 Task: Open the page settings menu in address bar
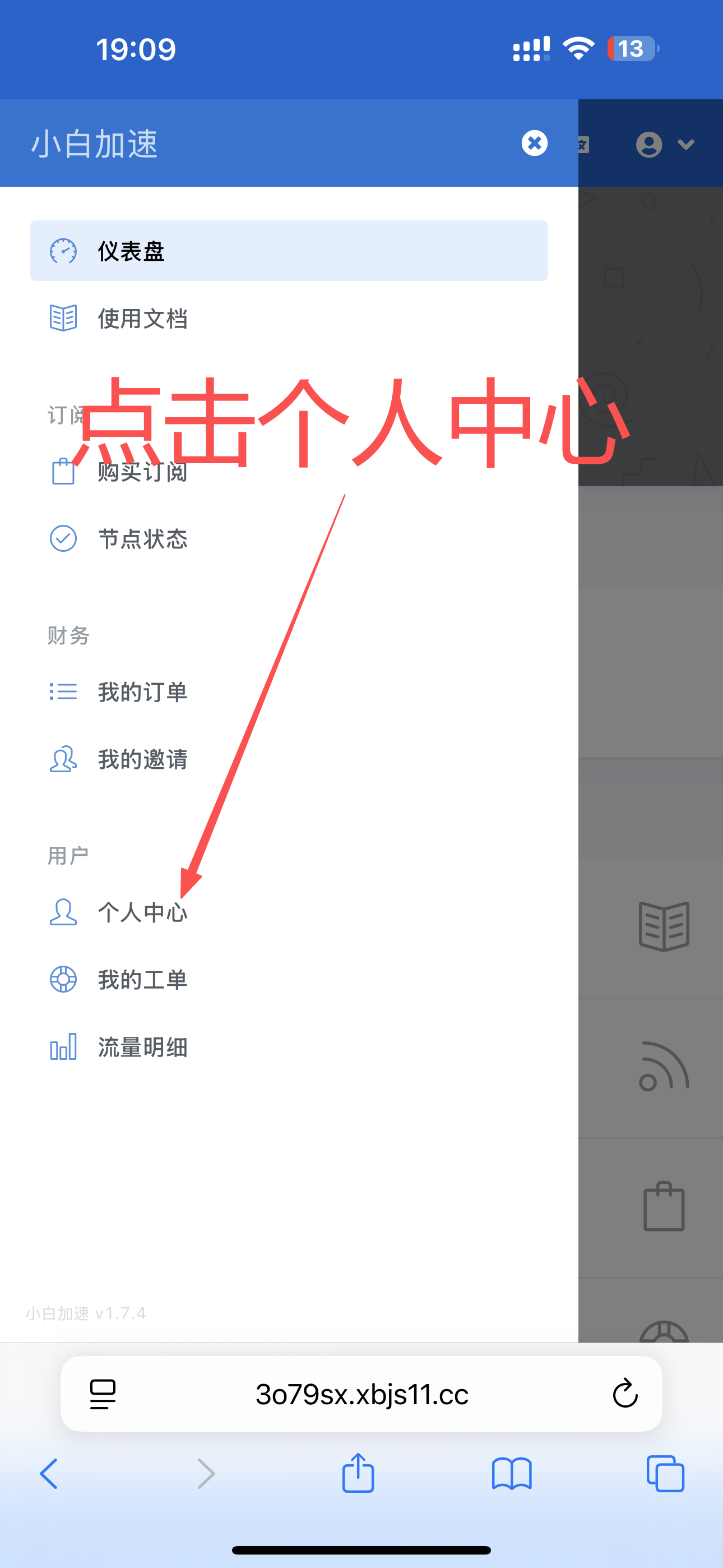(x=102, y=1394)
